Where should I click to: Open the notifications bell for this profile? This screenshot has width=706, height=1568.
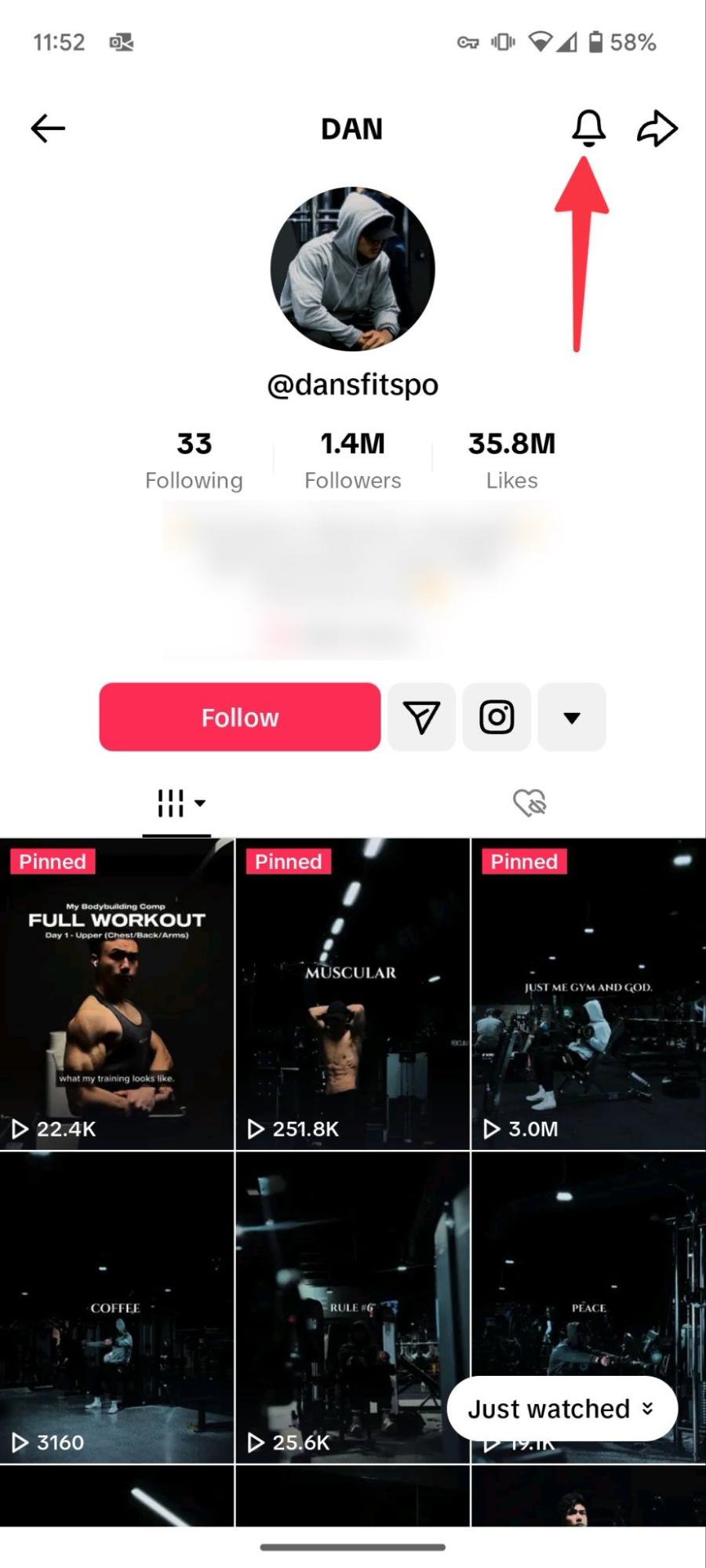coord(588,128)
